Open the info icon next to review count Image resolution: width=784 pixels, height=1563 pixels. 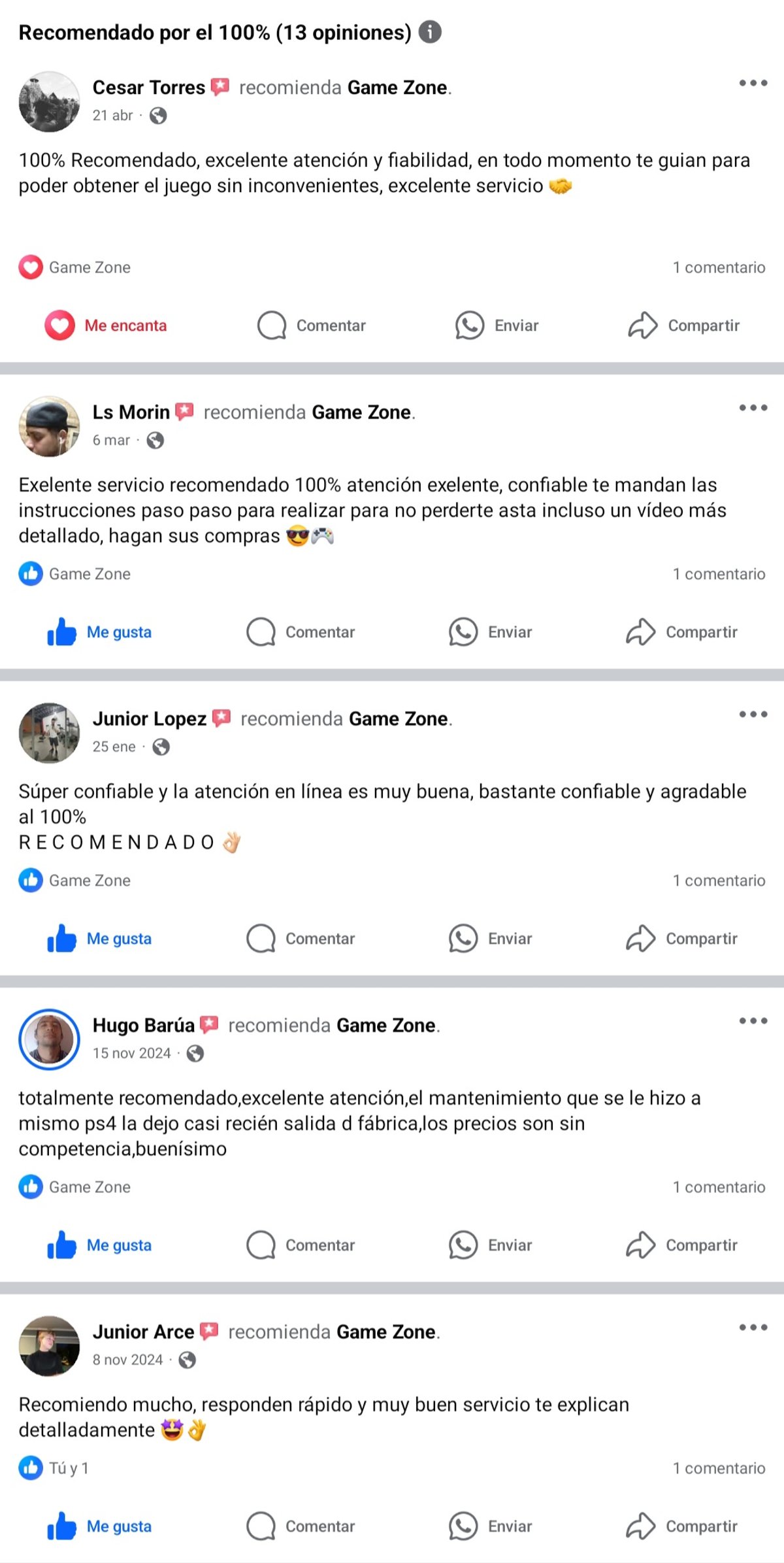[x=429, y=31]
